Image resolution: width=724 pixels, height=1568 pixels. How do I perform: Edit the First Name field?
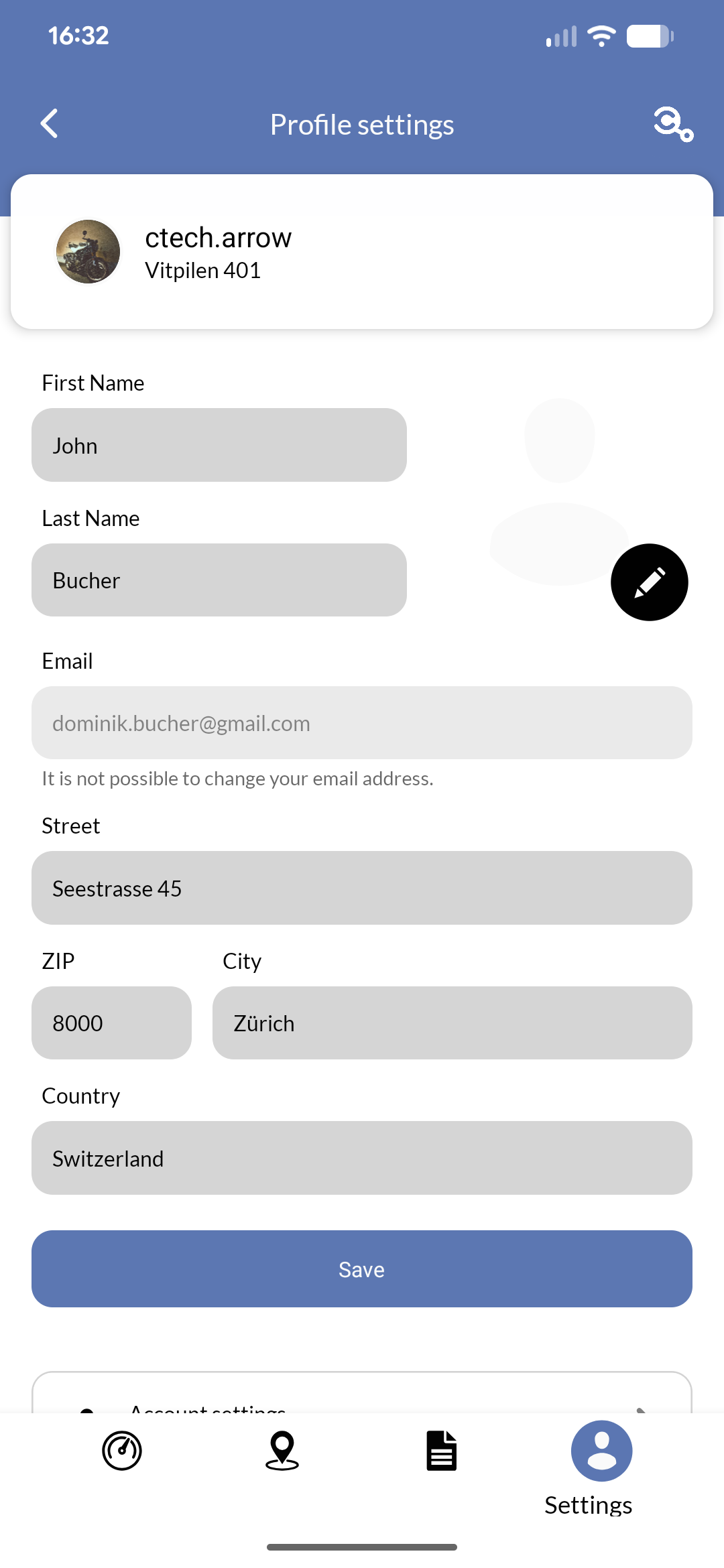[x=219, y=445]
